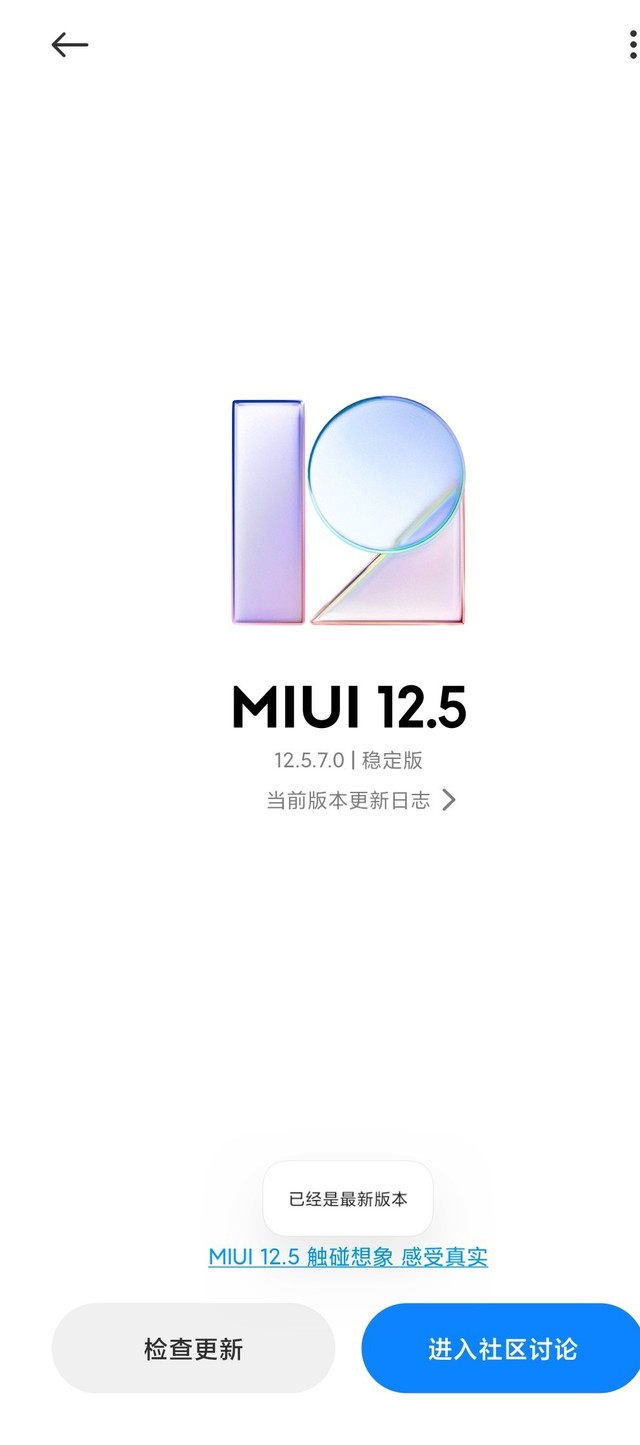Tap 进入社区讨论 to enter community discussion

[501, 1348]
